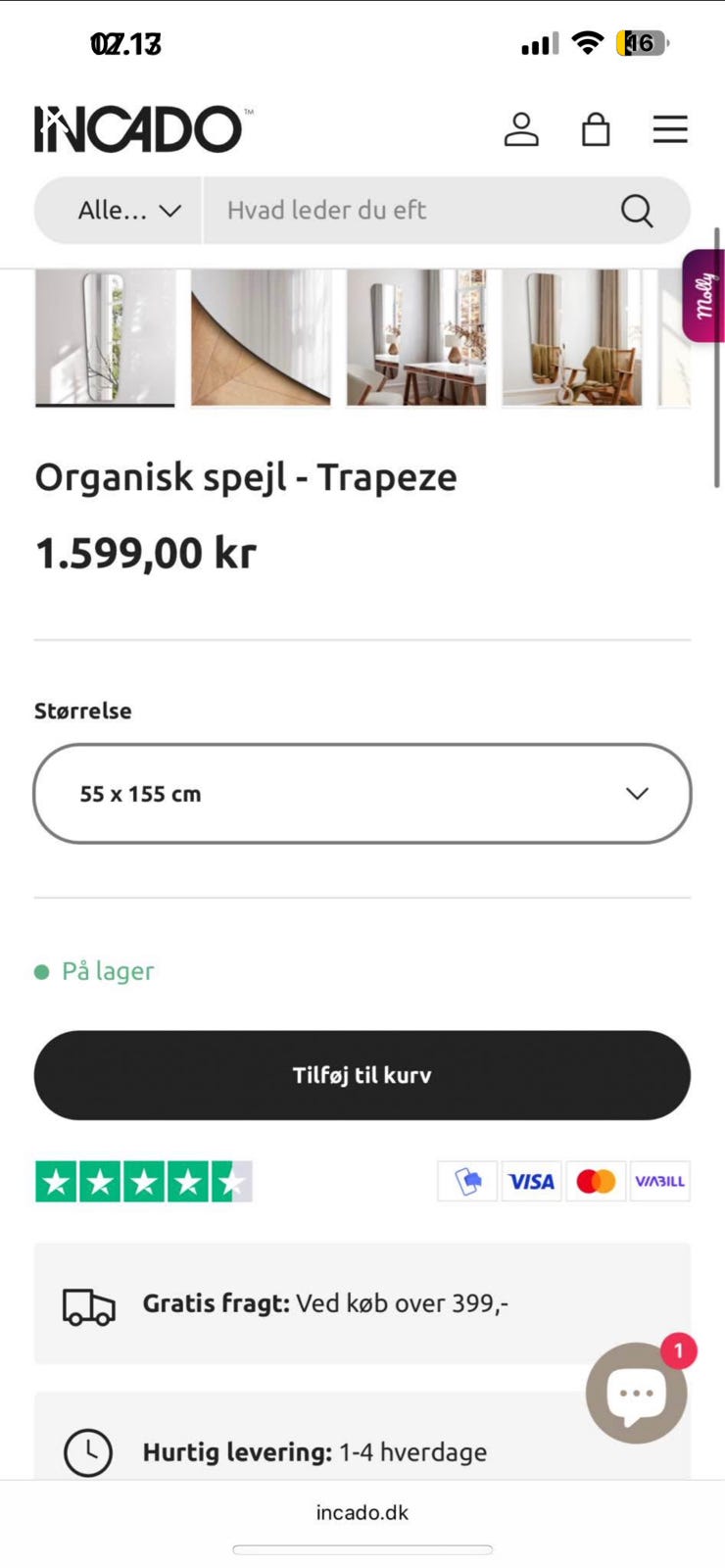Open the chat bubble widget
Screen dimensions: 725x1568
coord(636,1393)
